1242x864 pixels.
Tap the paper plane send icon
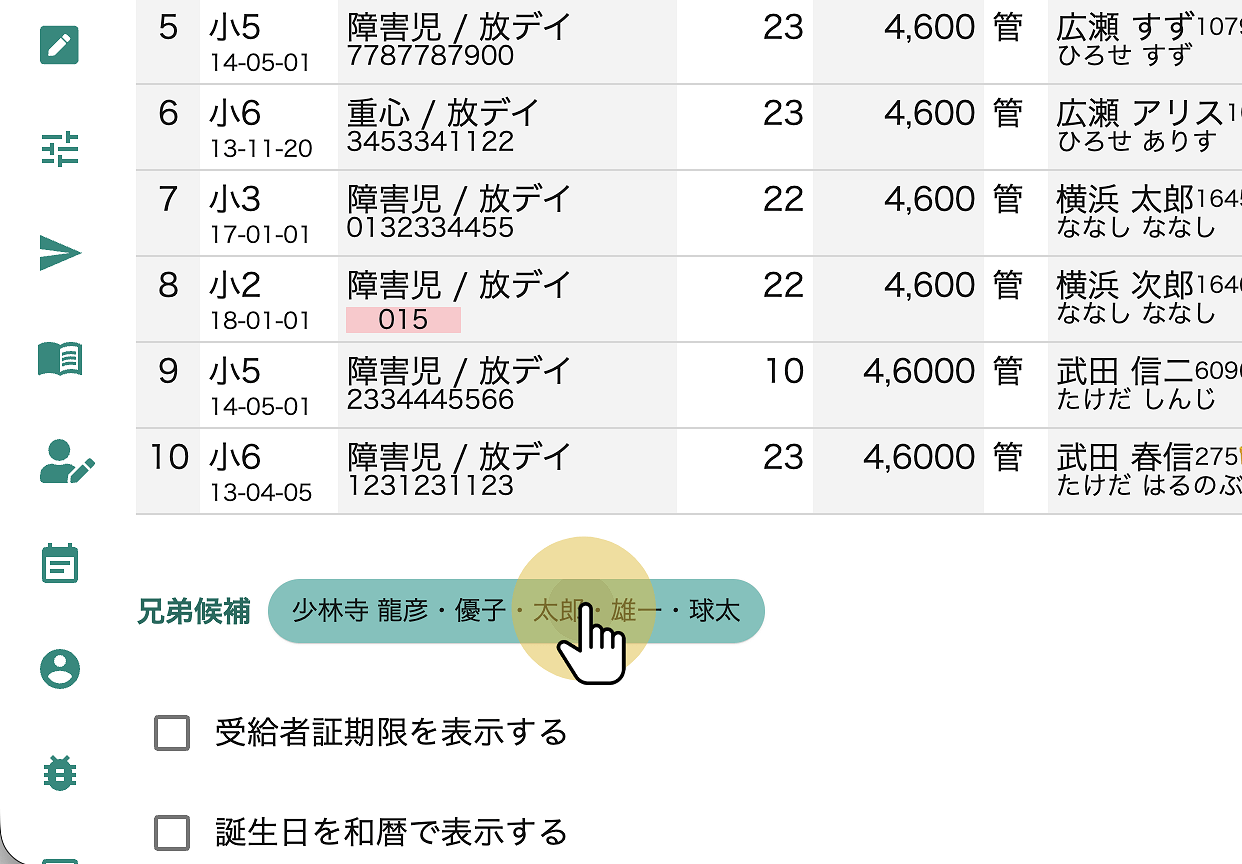[60, 253]
